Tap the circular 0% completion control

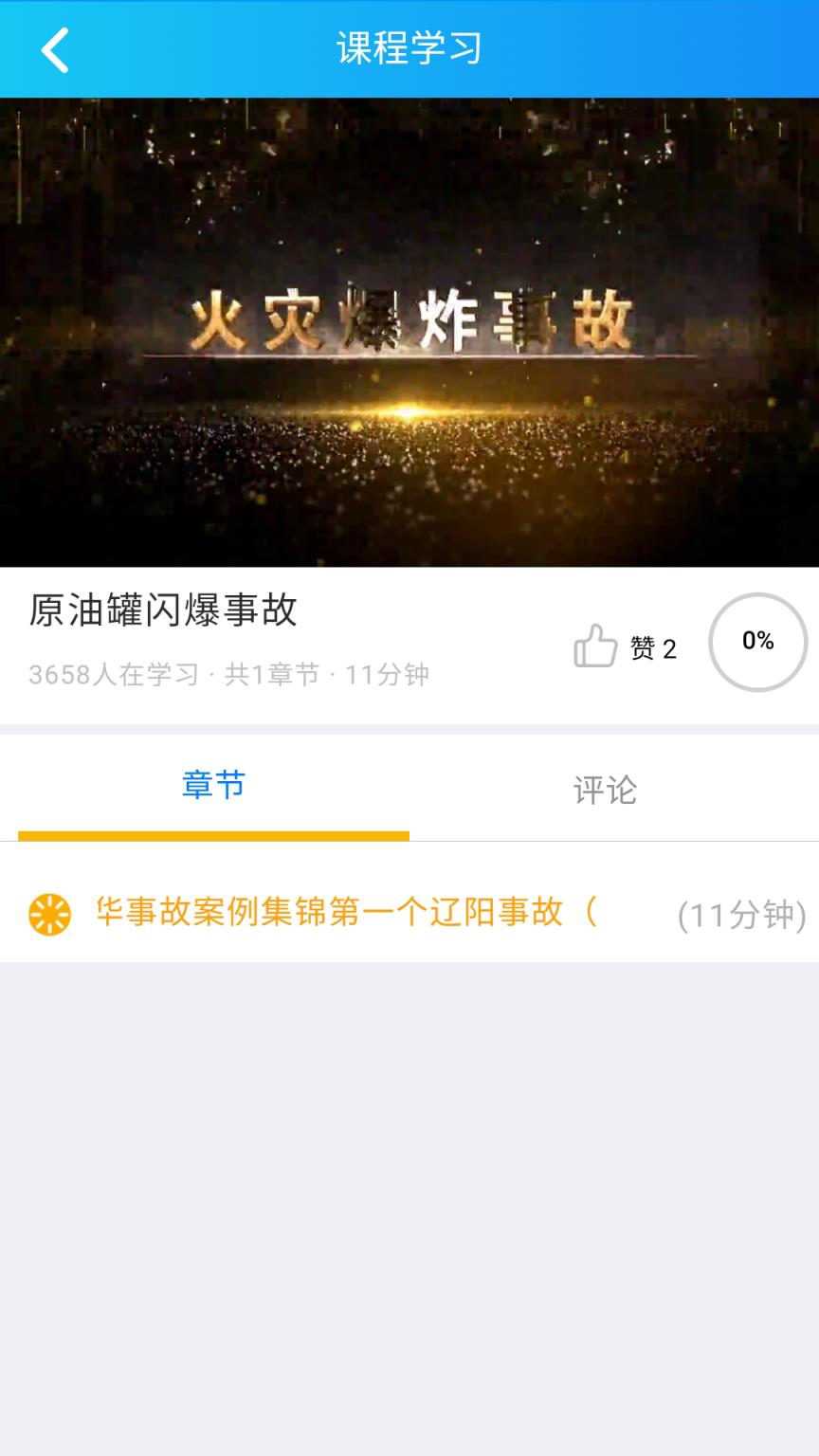[755, 642]
